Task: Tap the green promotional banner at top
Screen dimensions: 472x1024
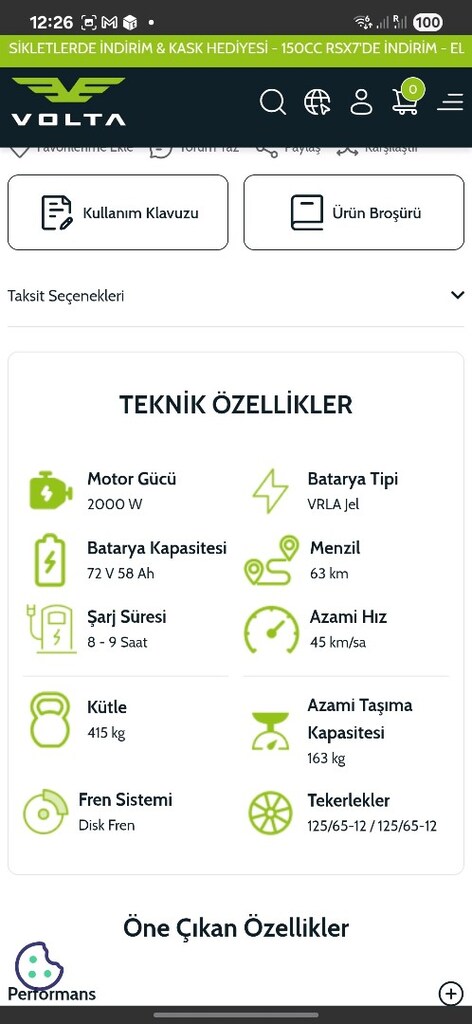Action: coord(236,49)
